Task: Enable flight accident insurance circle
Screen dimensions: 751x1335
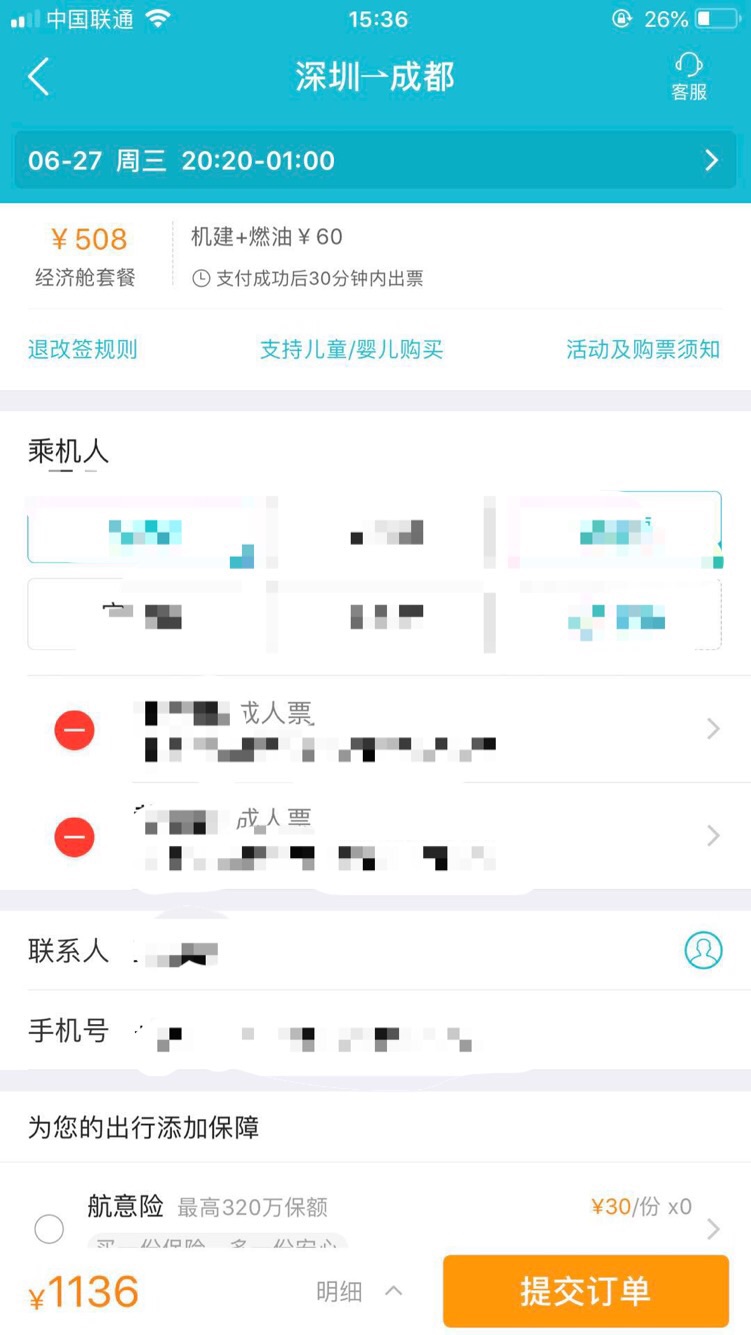Action: click(x=48, y=1228)
